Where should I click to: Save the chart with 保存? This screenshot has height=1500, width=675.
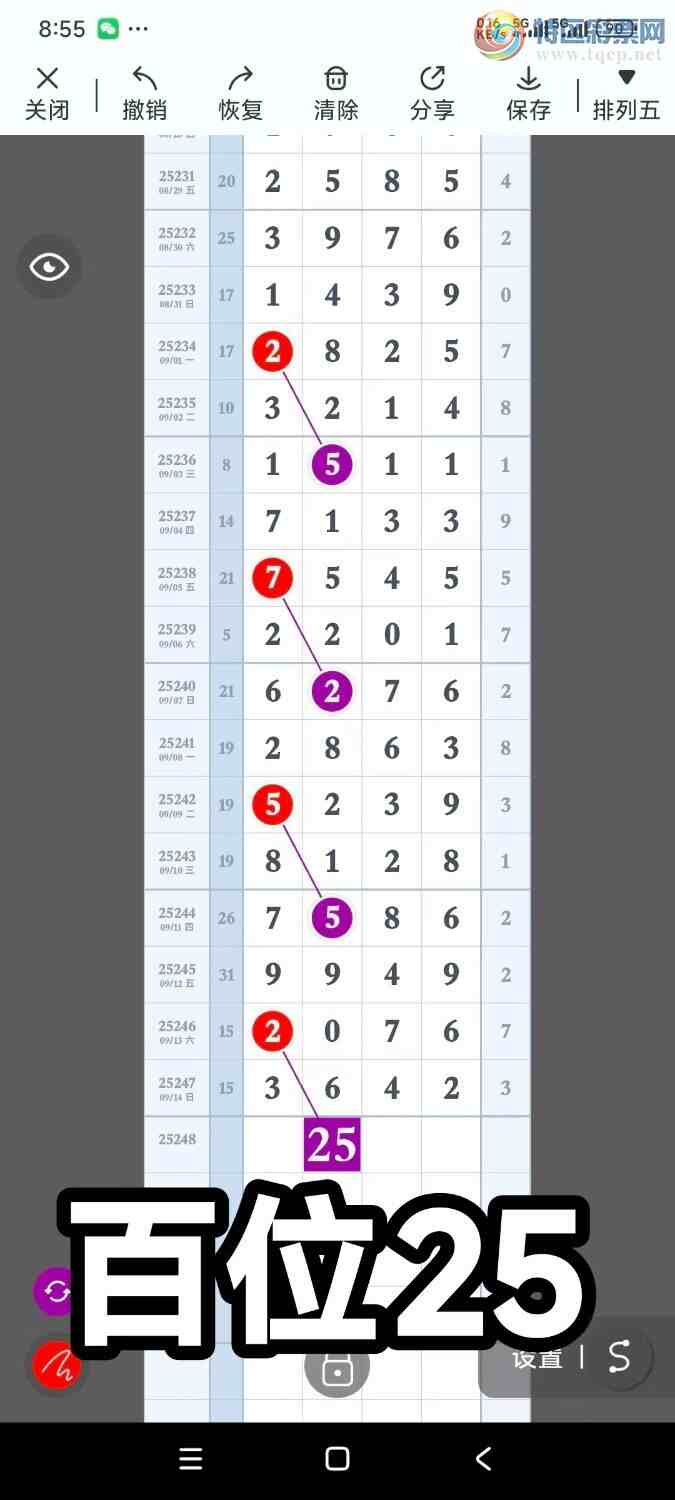click(528, 93)
